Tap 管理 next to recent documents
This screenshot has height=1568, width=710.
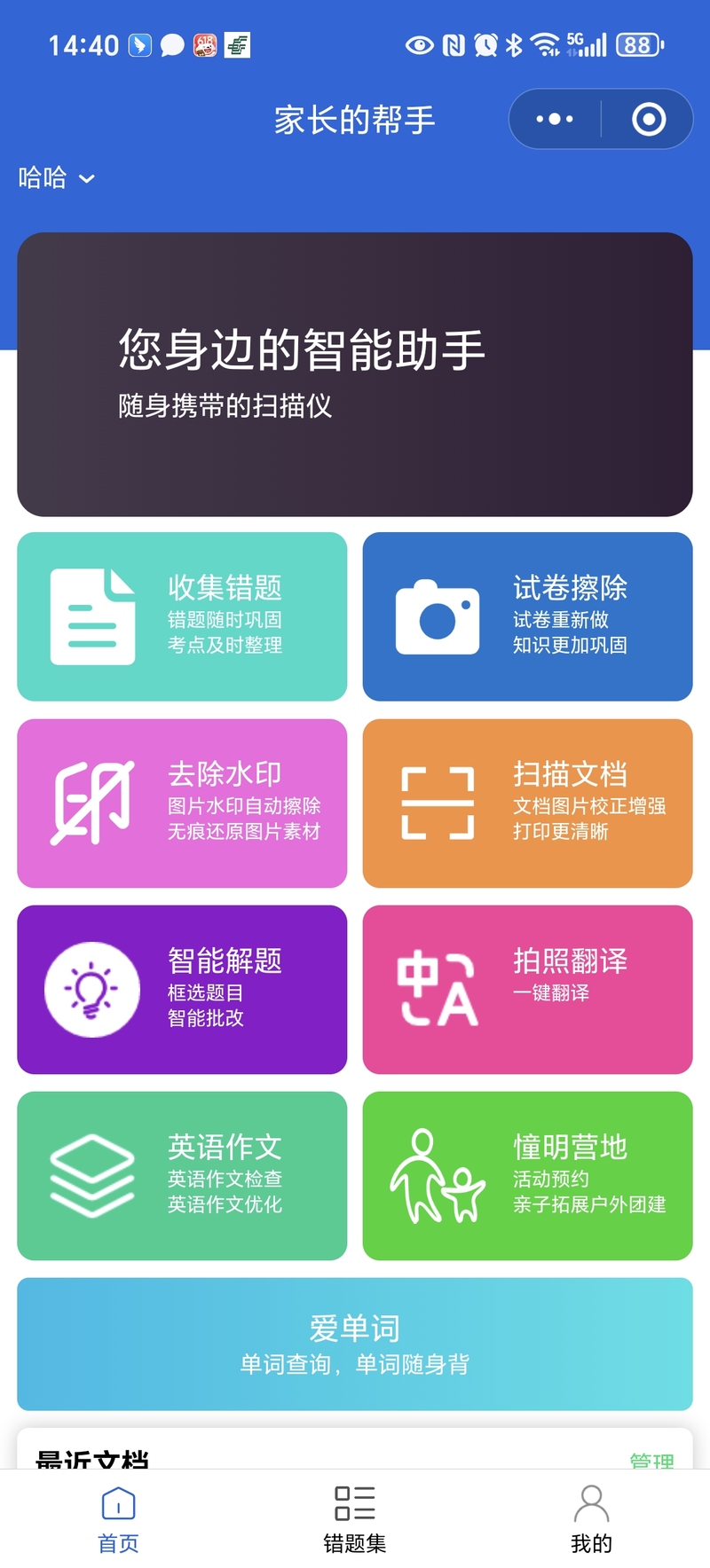click(x=651, y=1459)
